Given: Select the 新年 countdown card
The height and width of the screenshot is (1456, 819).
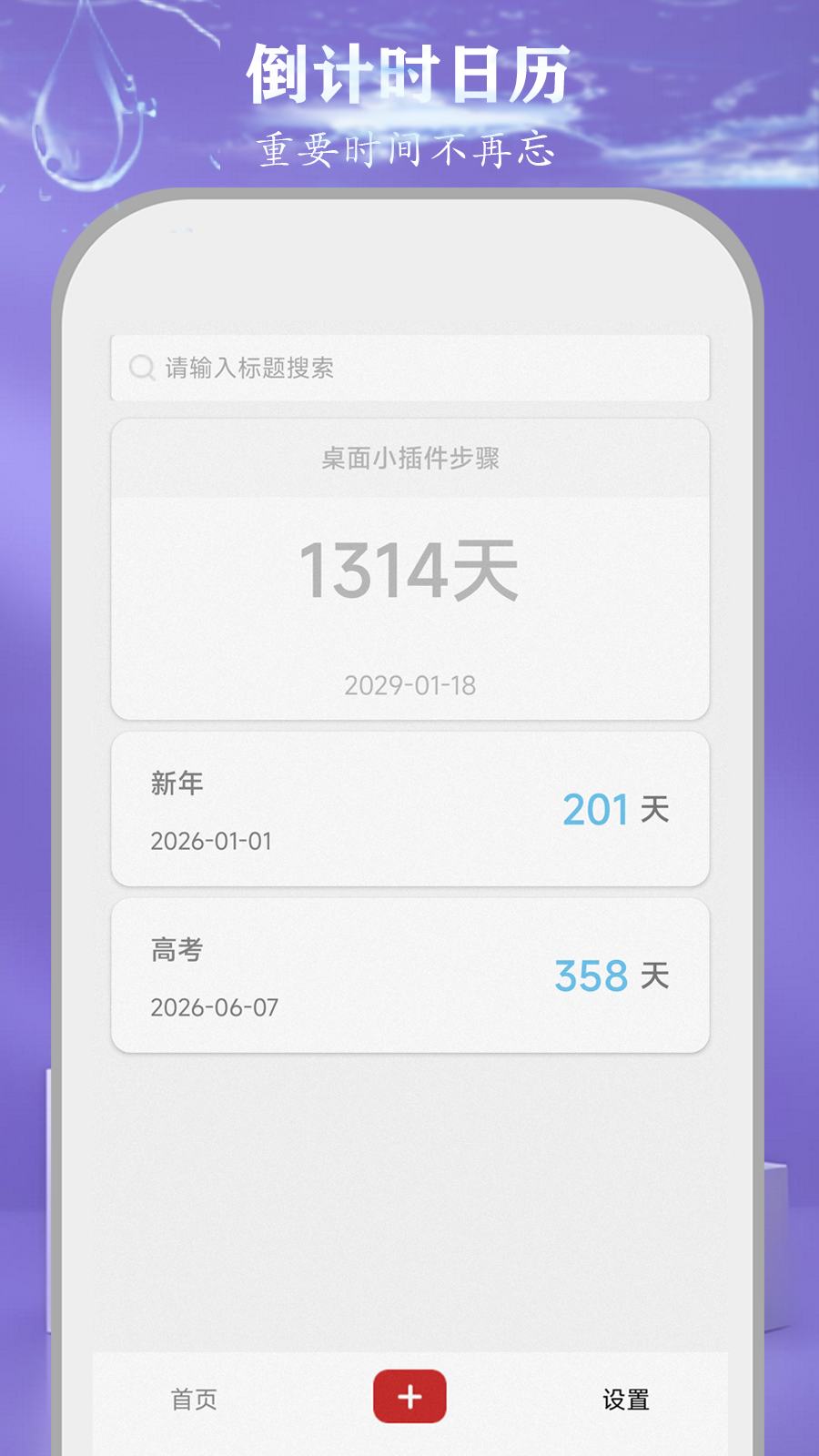Looking at the screenshot, I should [409, 808].
